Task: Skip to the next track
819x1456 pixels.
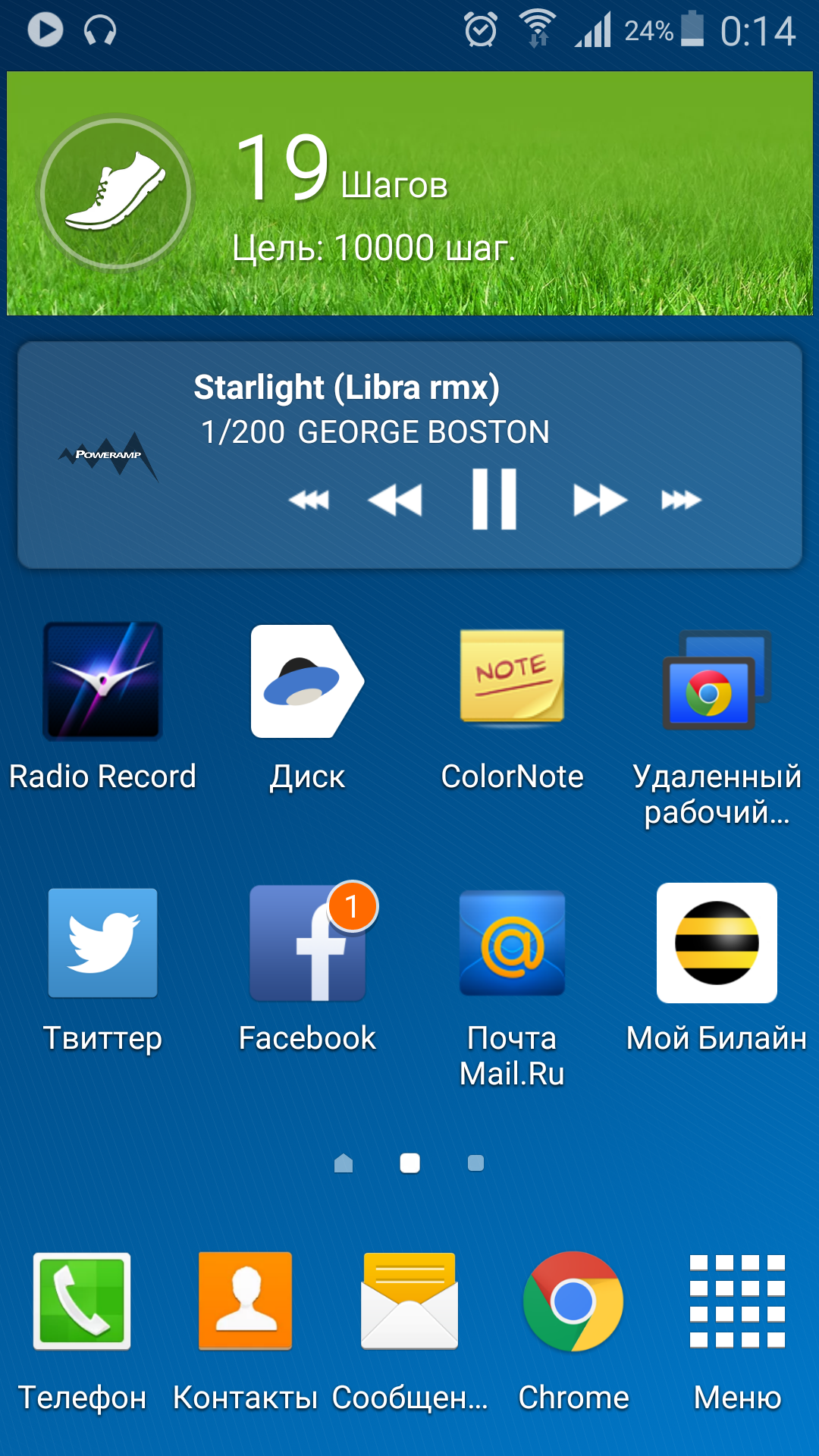Action: point(599,500)
